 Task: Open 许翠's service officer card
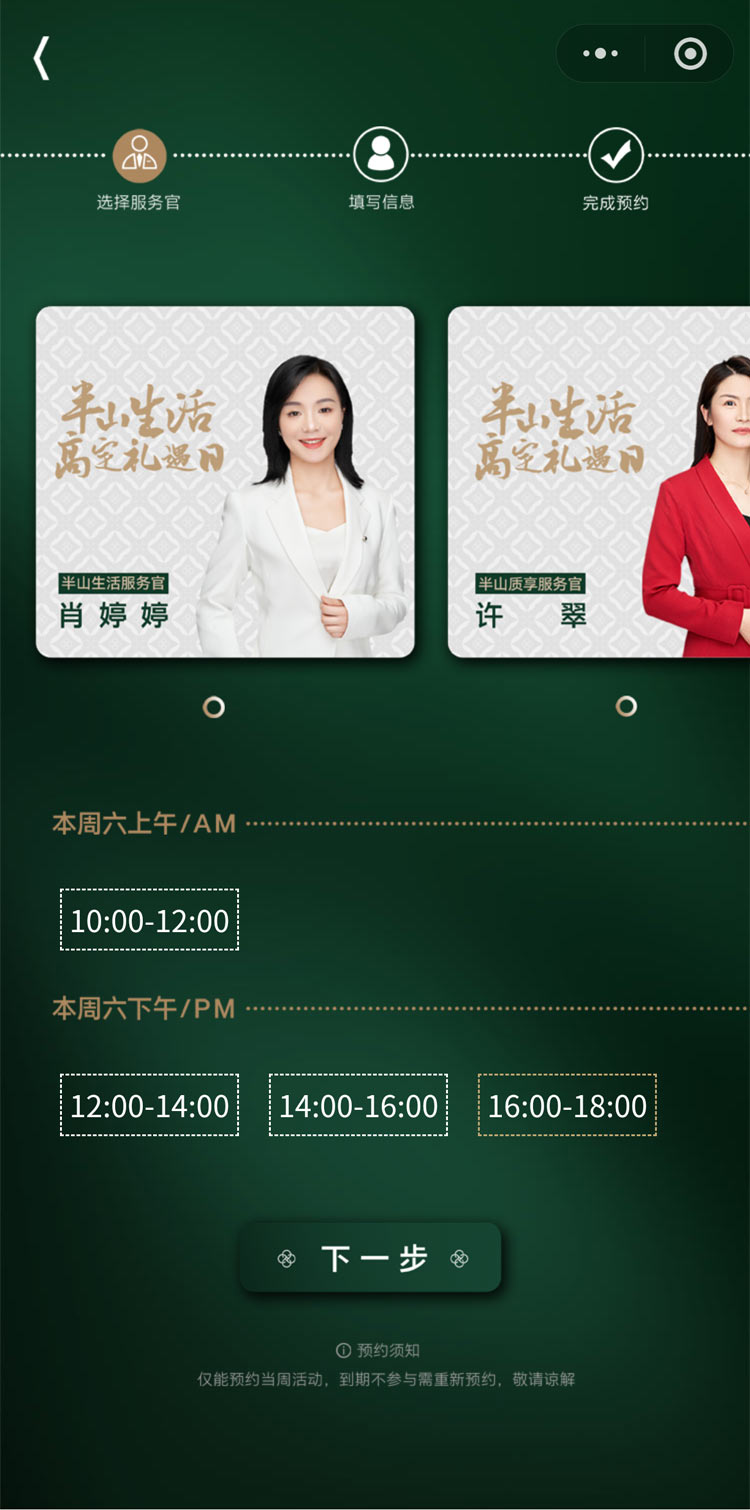click(599, 481)
